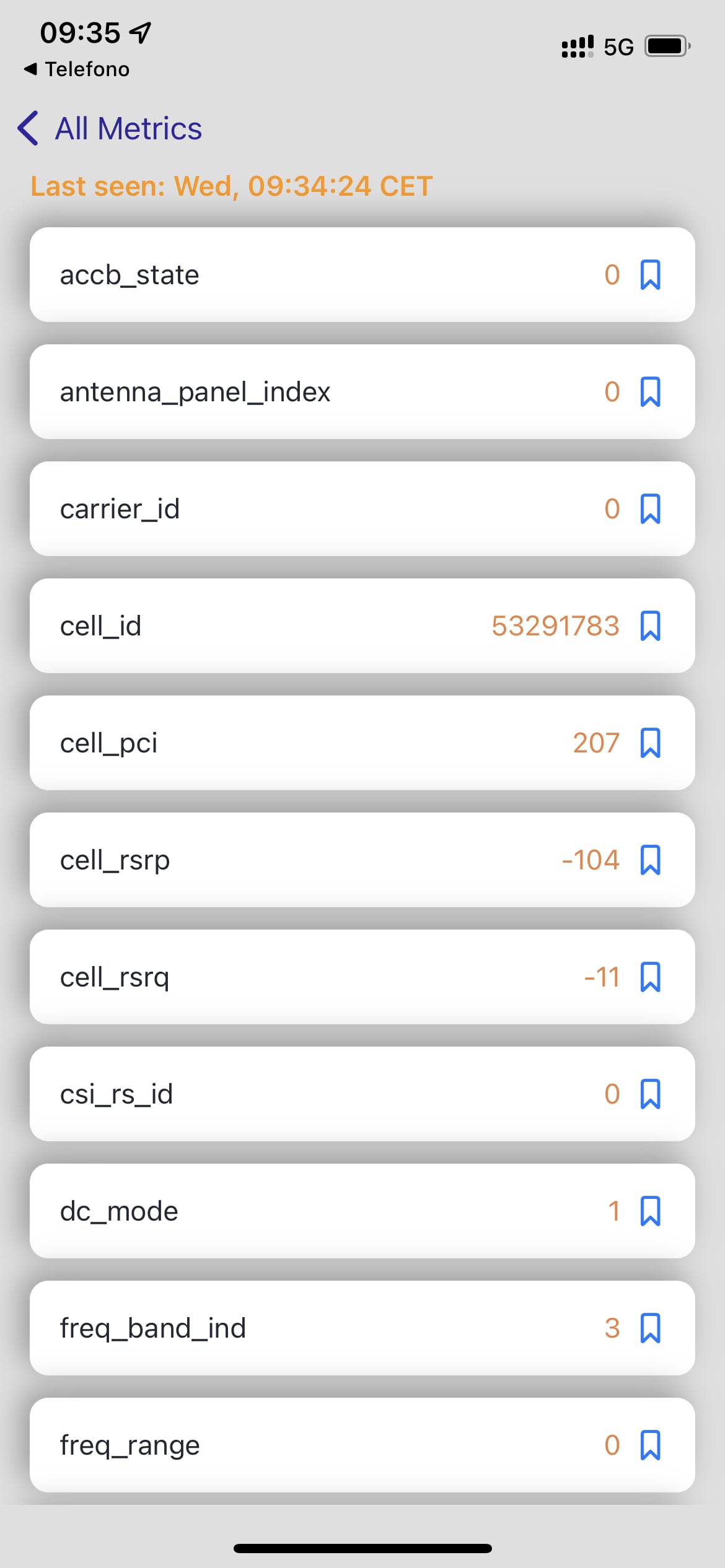Bookmark the cell_rsrq metric
This screenshot has width=725, height=1568.
650,977
